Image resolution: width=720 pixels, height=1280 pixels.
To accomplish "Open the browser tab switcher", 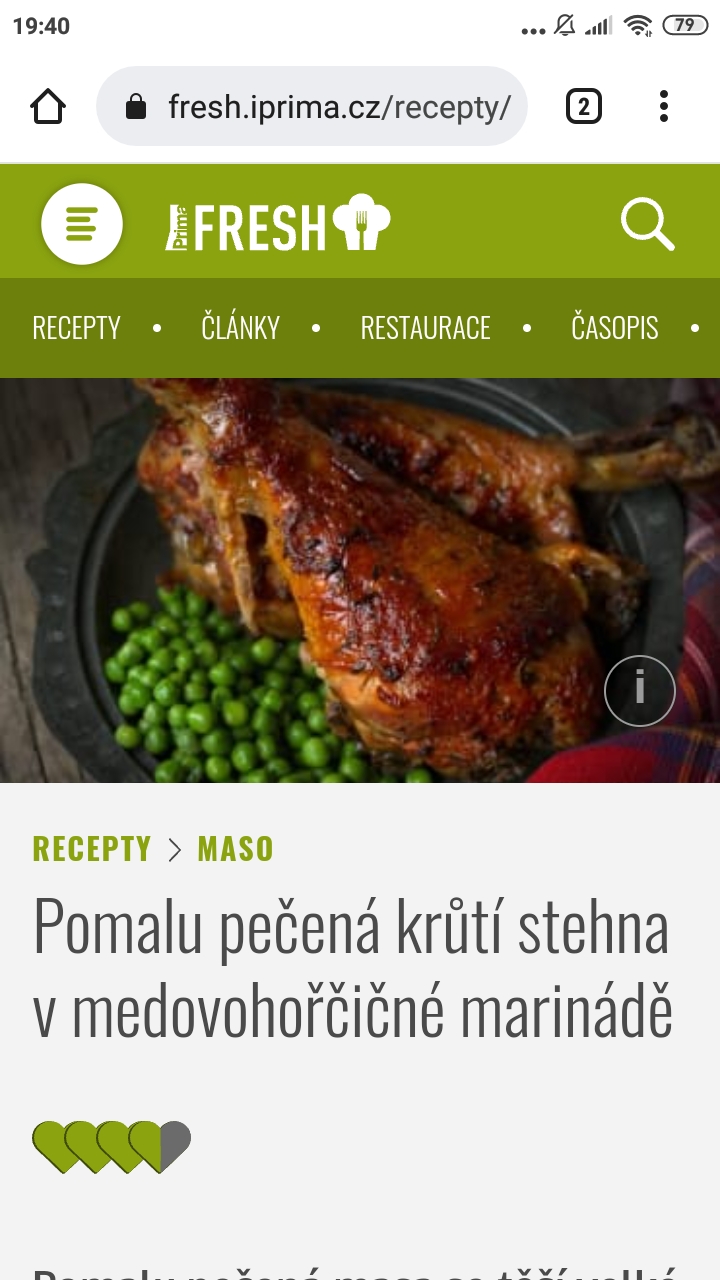I will tap(584, 106).
